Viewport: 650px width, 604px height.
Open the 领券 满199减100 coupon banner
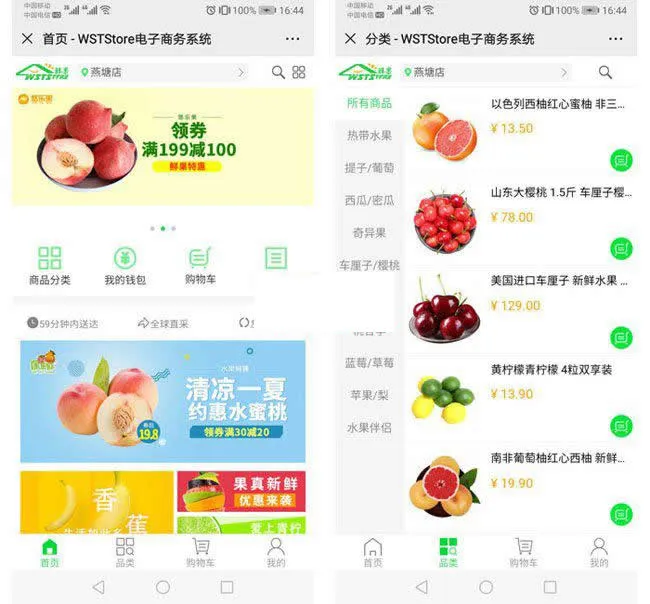pos(163,147)
